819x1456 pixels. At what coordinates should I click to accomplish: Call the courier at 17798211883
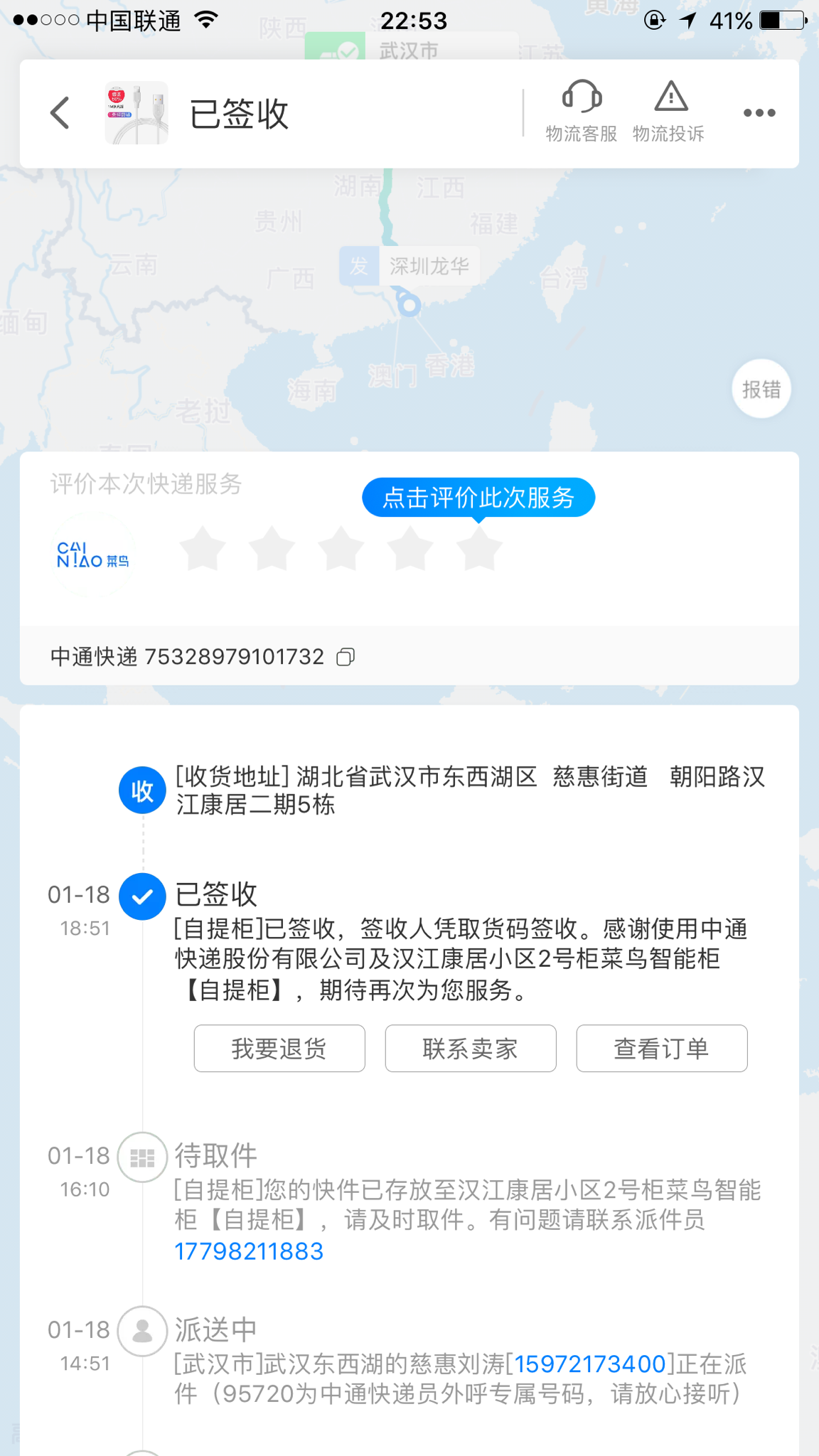pyautogui.click(x=249, y=1251)
